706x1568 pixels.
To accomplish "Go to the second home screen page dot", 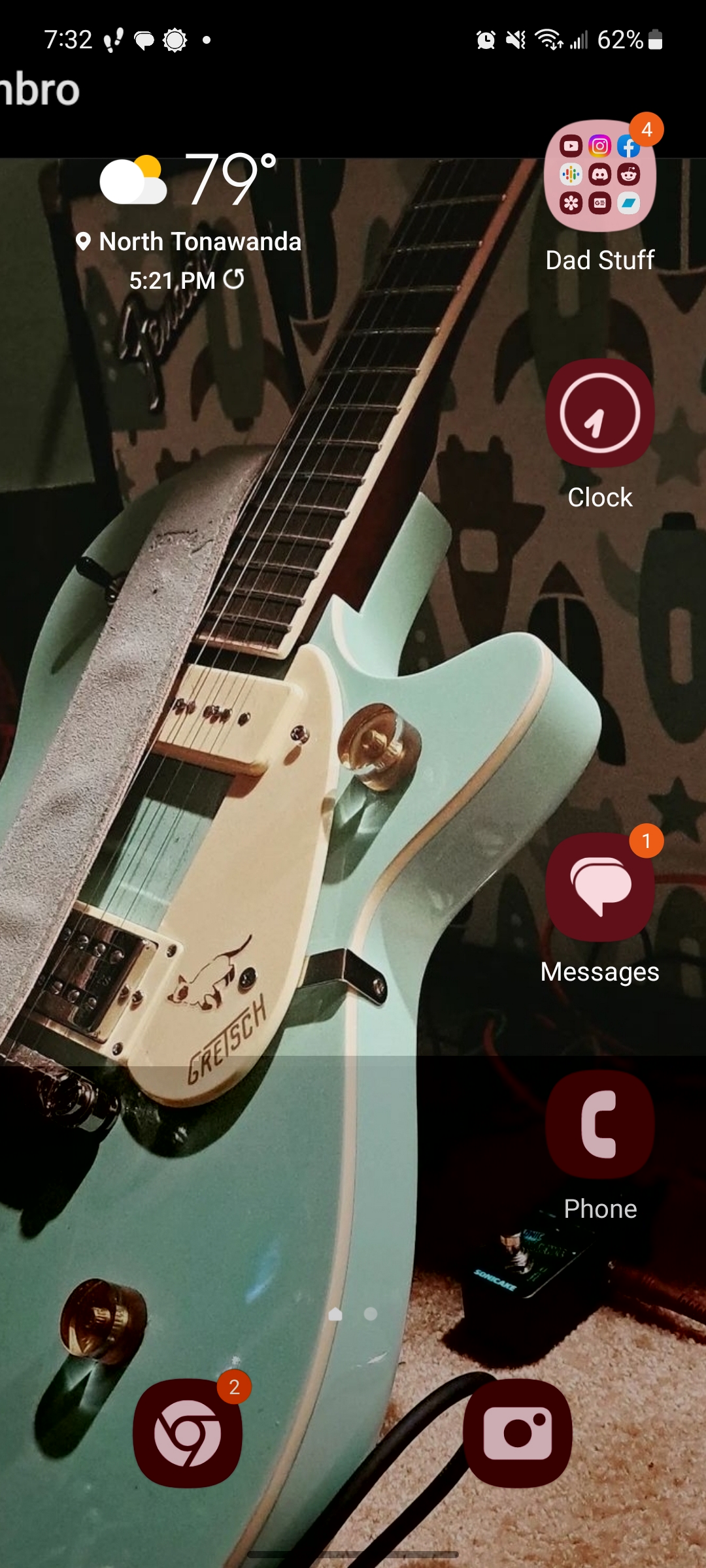I will [371, 1314].
